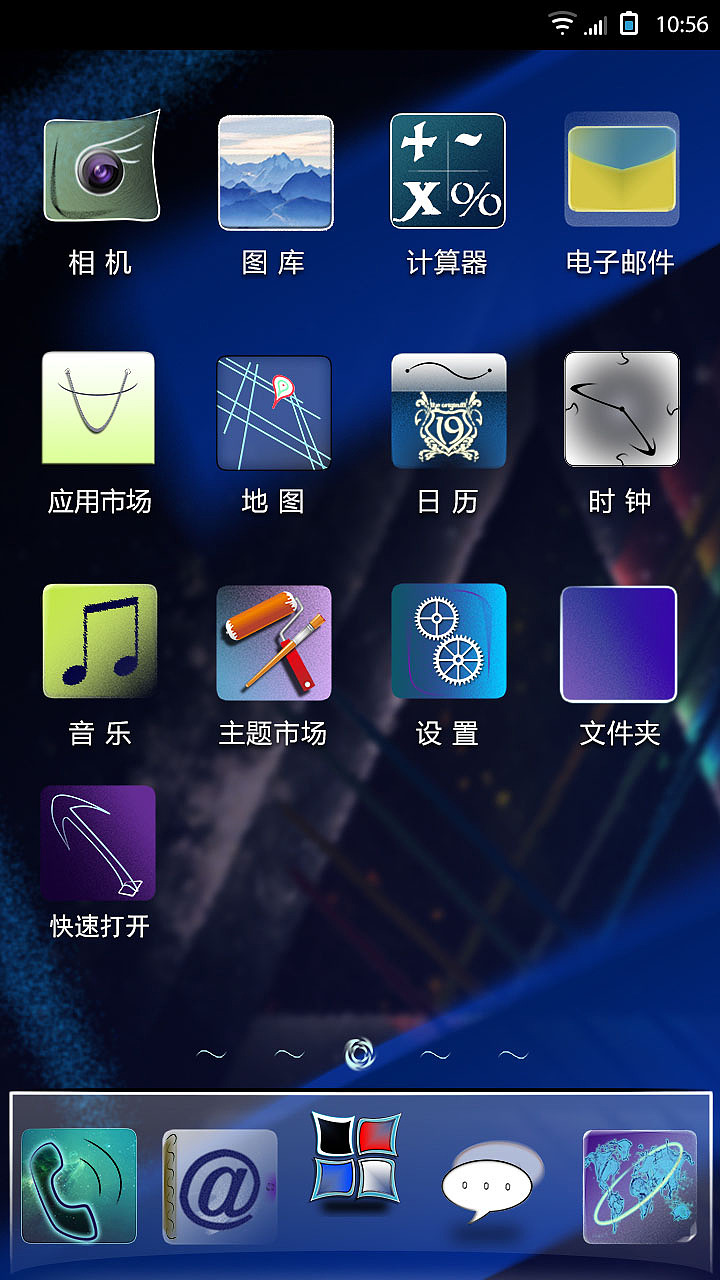This screenshot has height=1280, width=720.
Task: Open the Folder (文件夹) app
Action: (620, 643)
